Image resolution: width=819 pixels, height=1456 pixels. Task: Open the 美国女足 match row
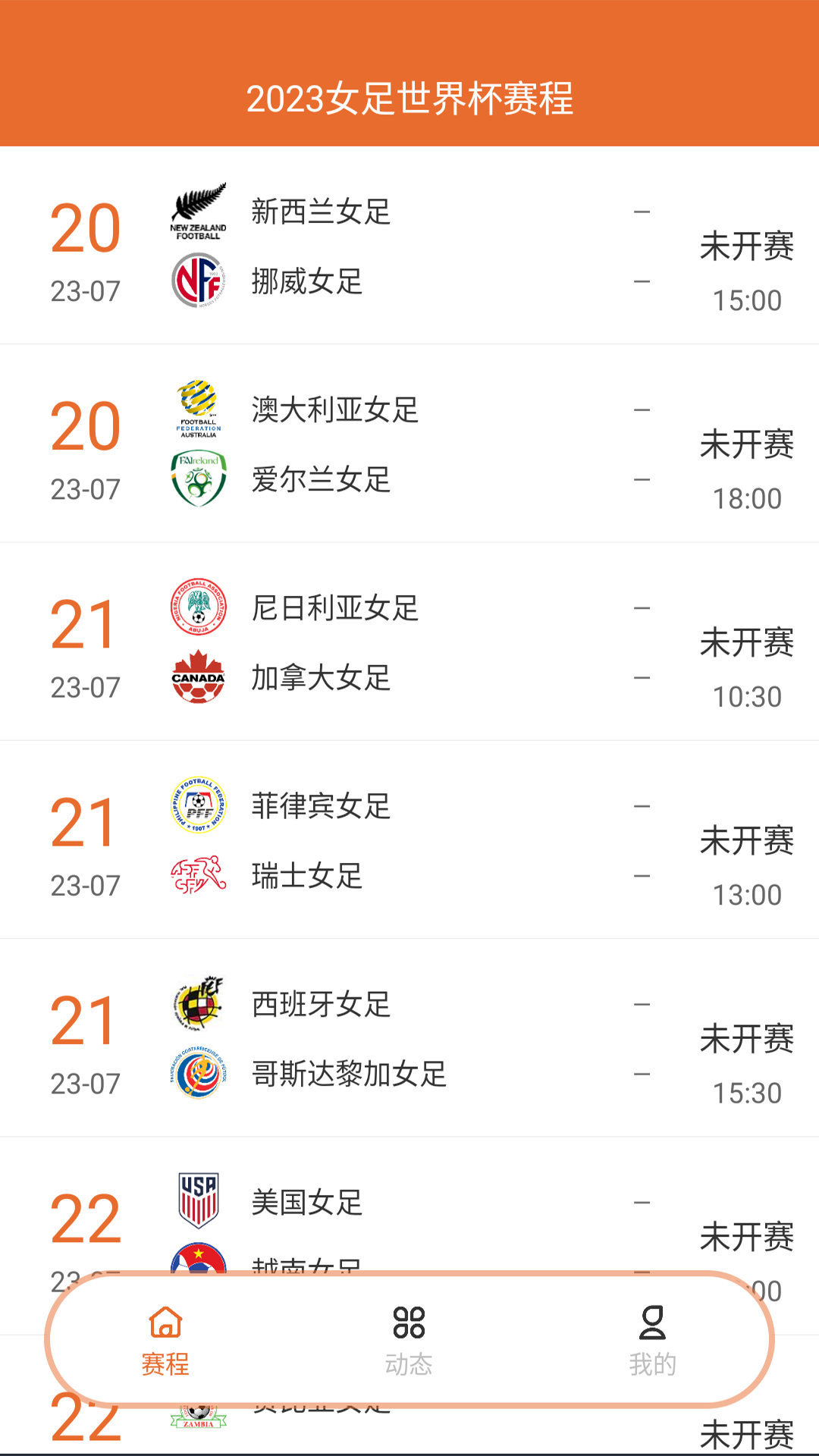tap(409, 1206)
